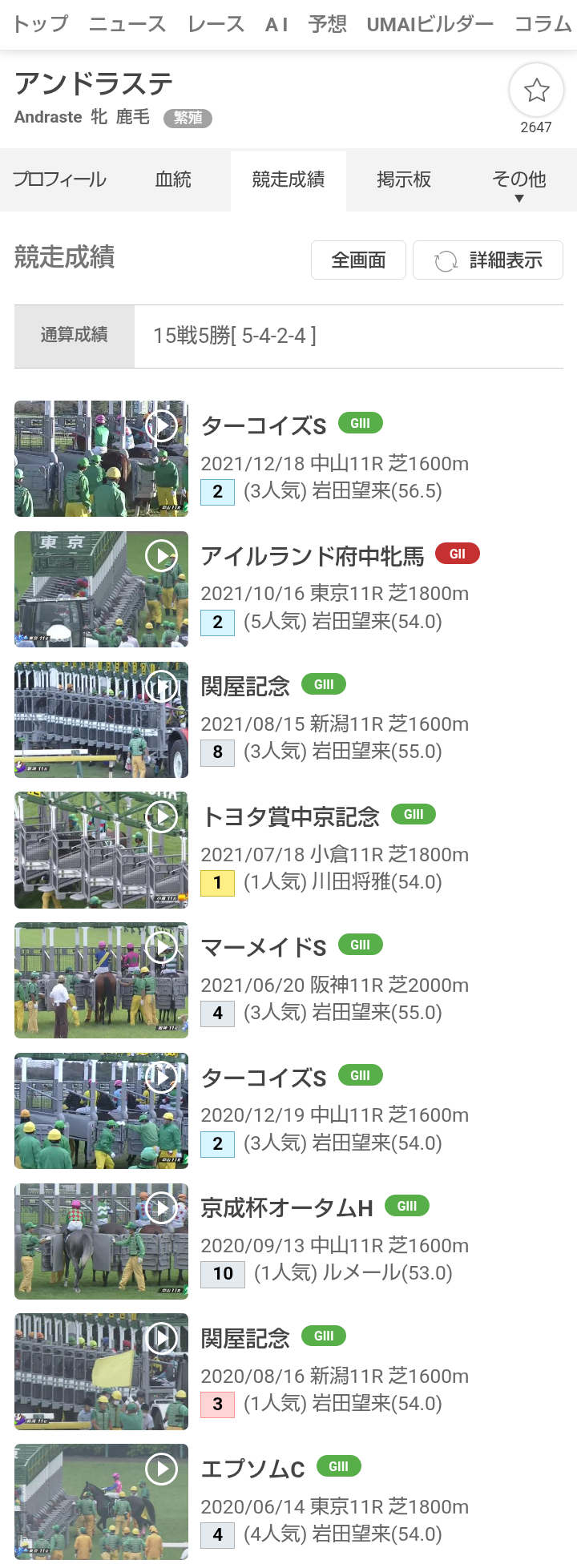Go to the レース section

pyautogui.click(x=216, y=24)
